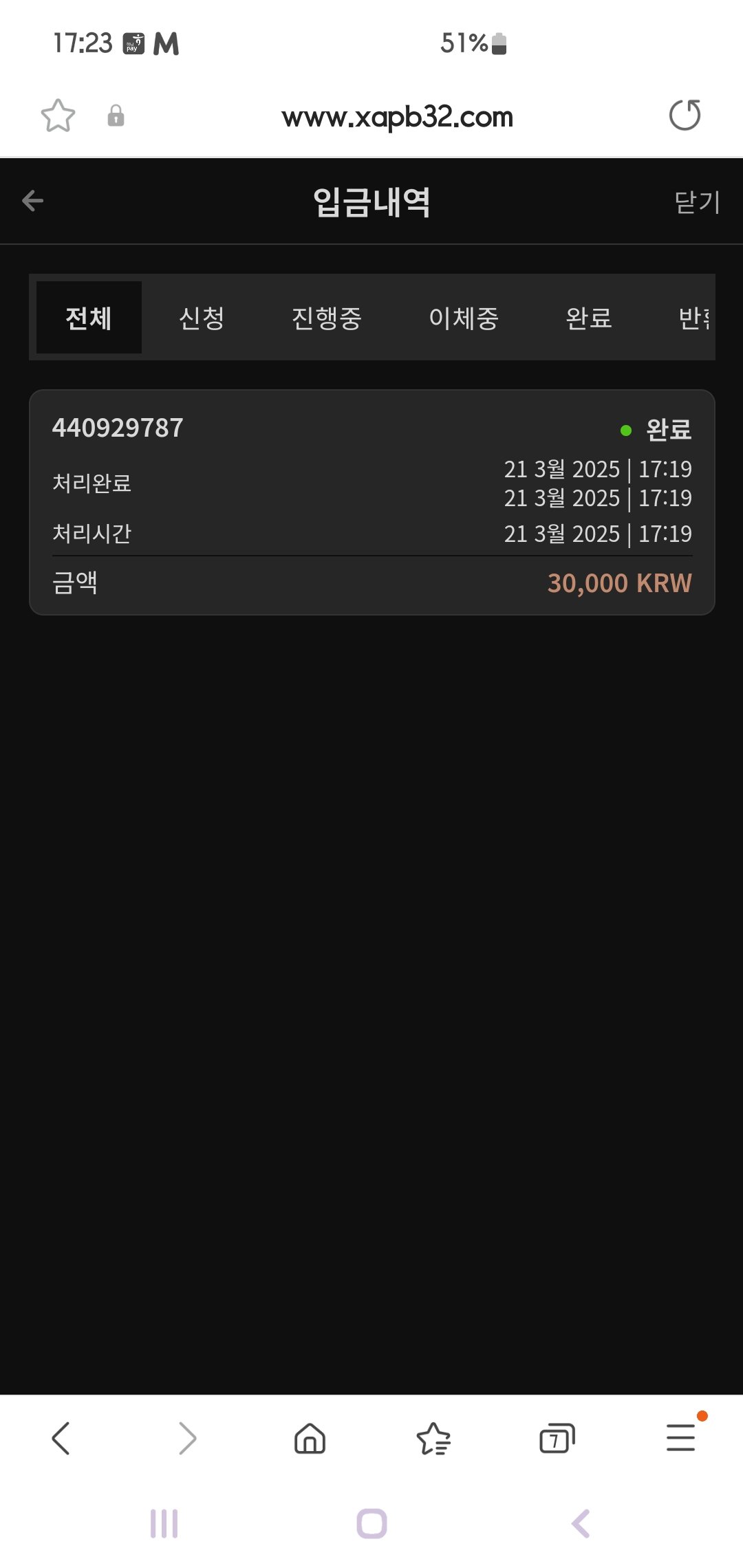Switch to the 신청 tab
This screenshot has height=1568, width=743.
202,318
